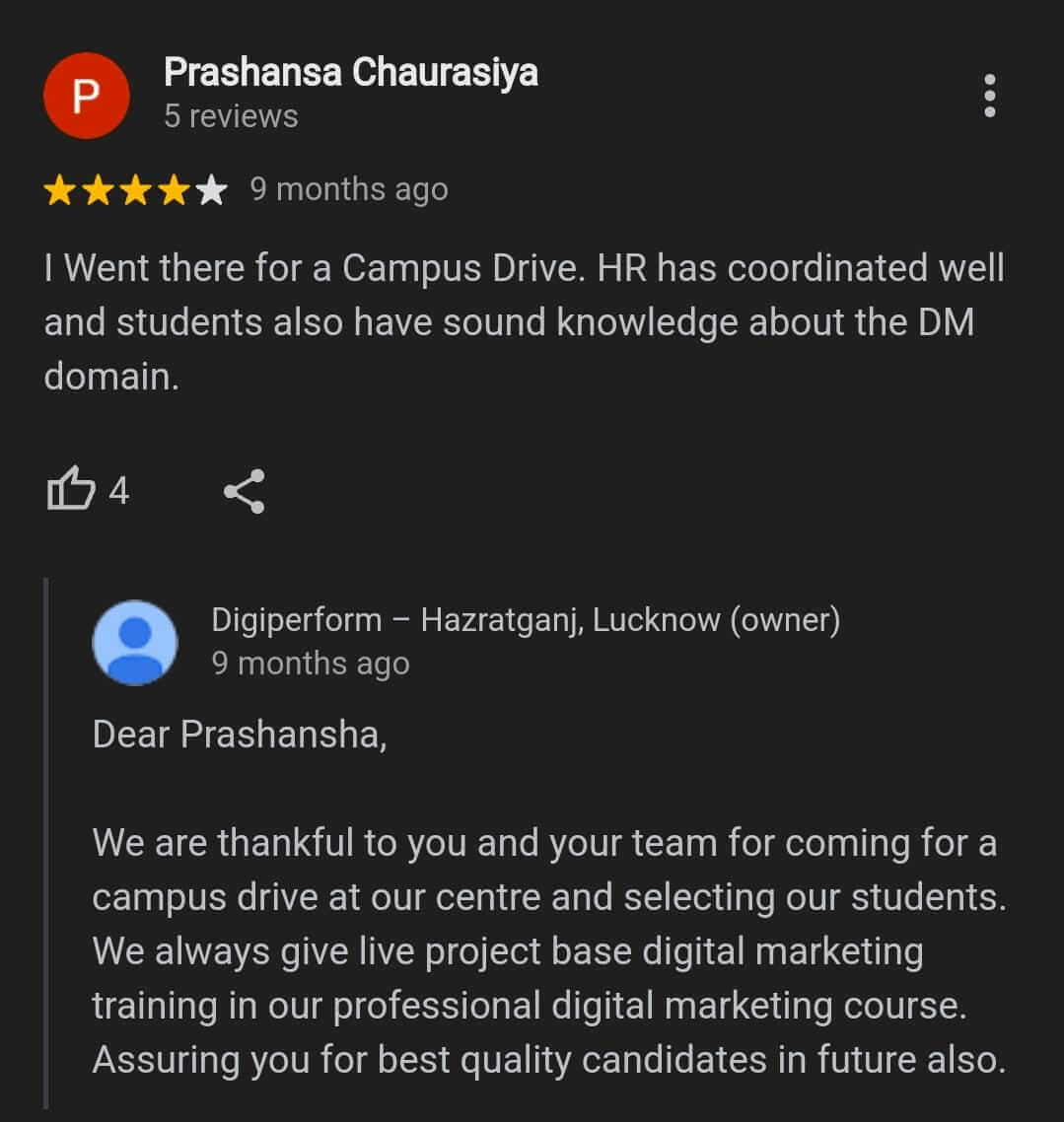Select the fourth star in the rating

tap(174, 188)
